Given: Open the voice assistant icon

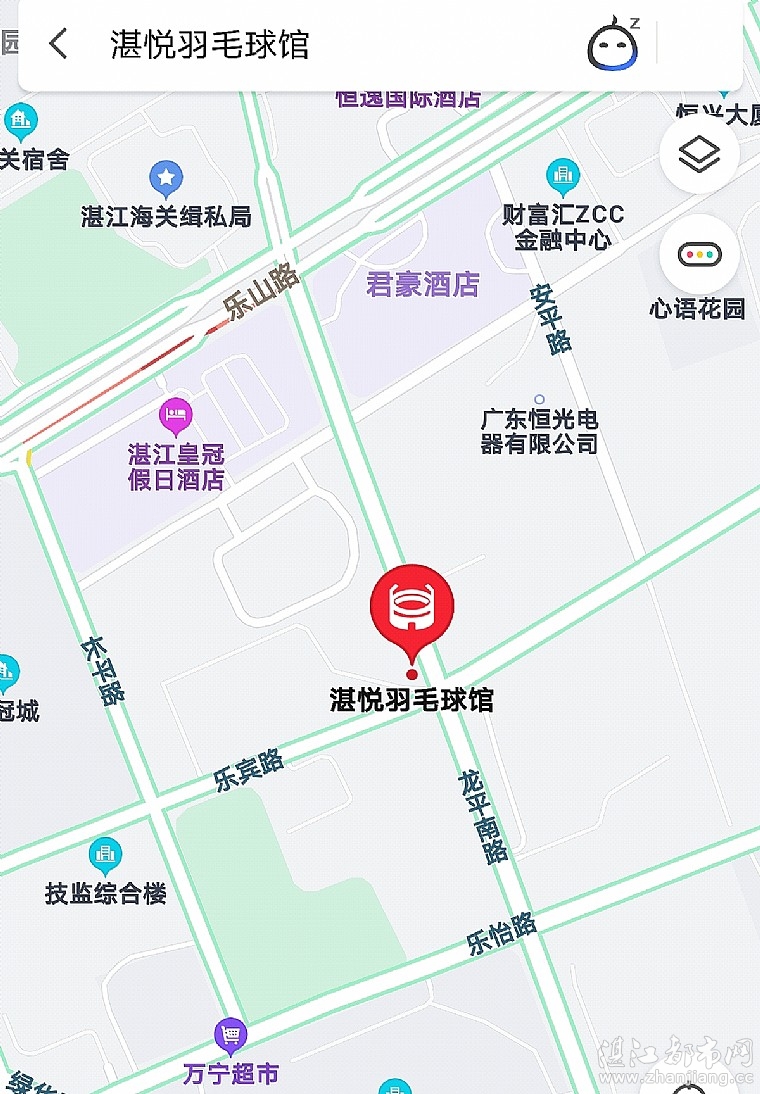Looking at the screenshot, I should (611, 45).
